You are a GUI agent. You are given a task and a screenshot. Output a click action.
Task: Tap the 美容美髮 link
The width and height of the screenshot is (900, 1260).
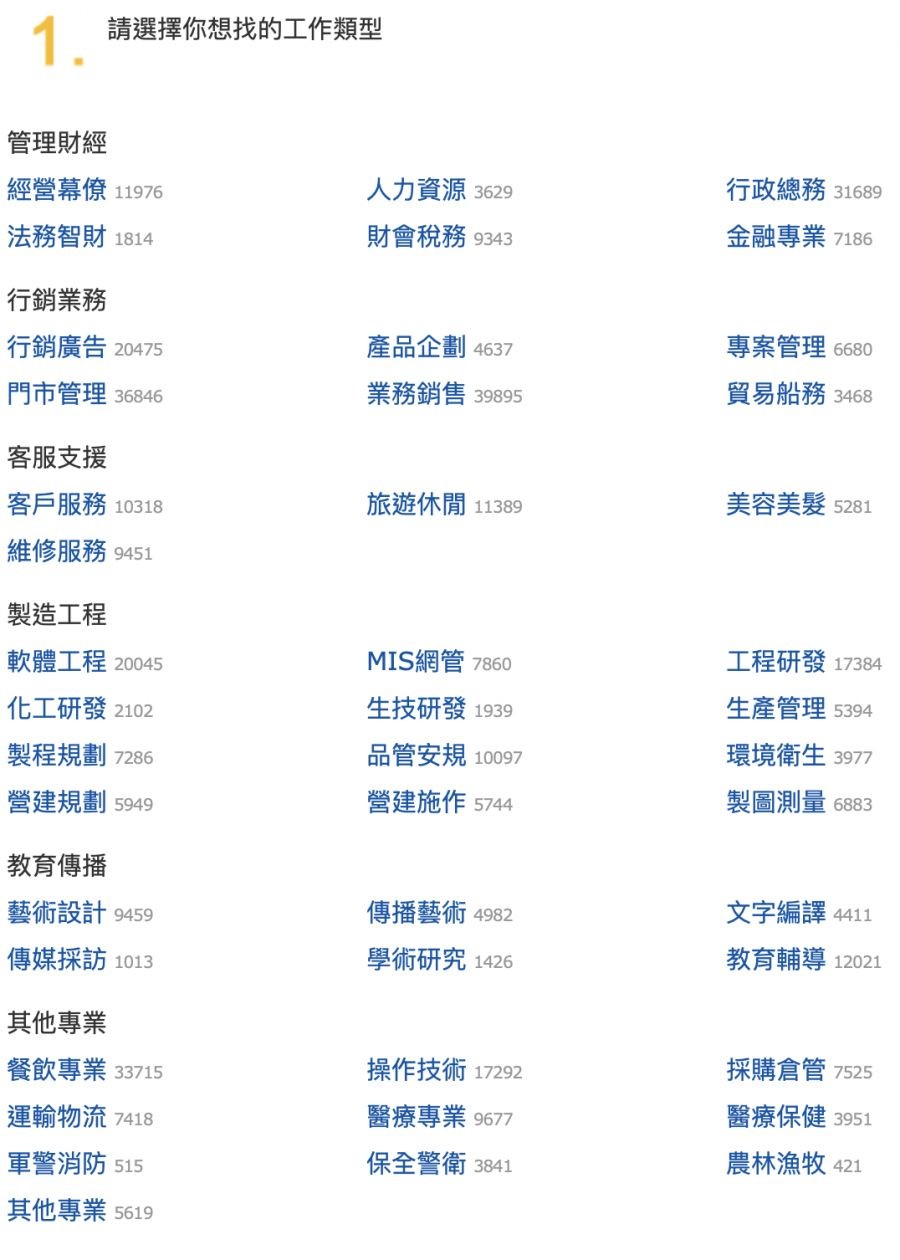pyautogui.click(x=776, y=505)
